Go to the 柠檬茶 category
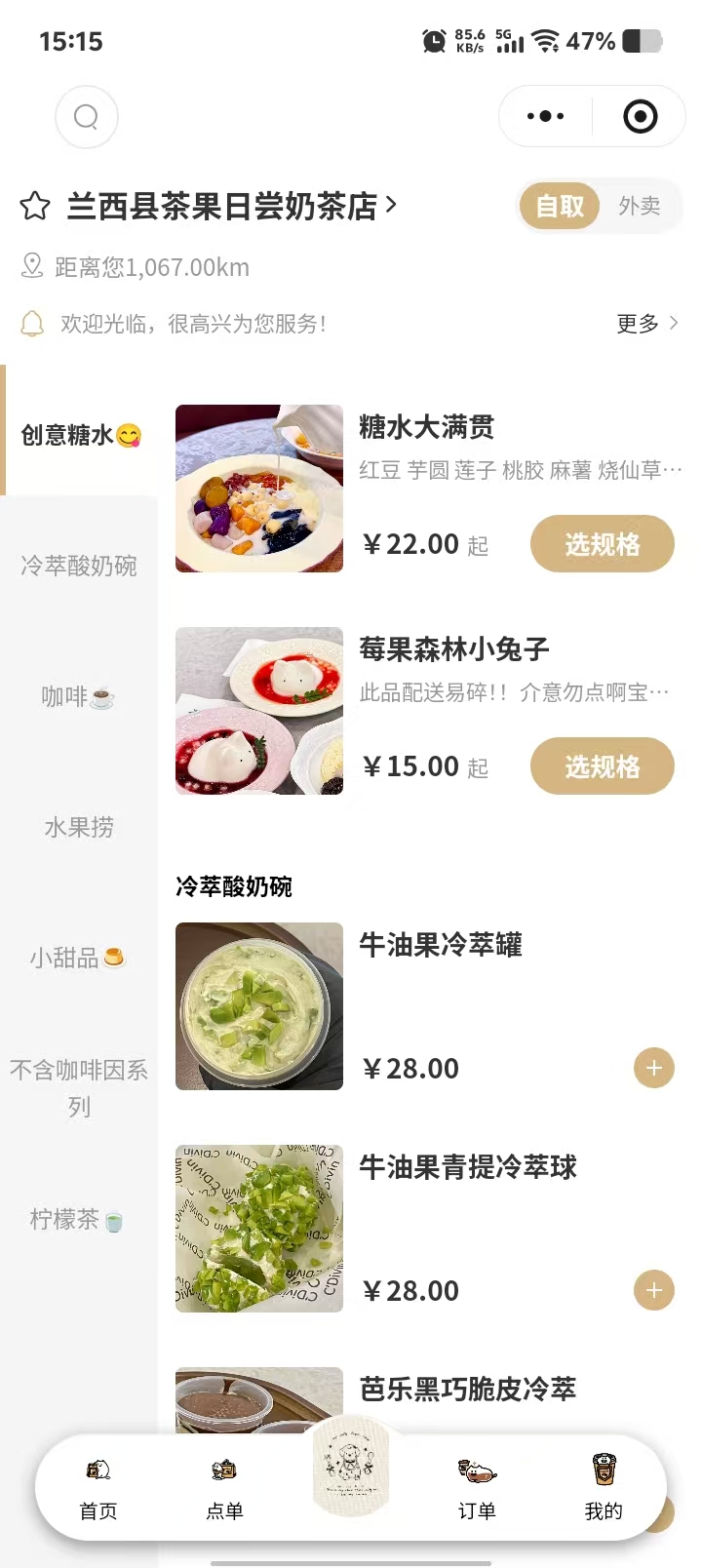This screenshot has width=702, height=1568. tap(79, 1219)
